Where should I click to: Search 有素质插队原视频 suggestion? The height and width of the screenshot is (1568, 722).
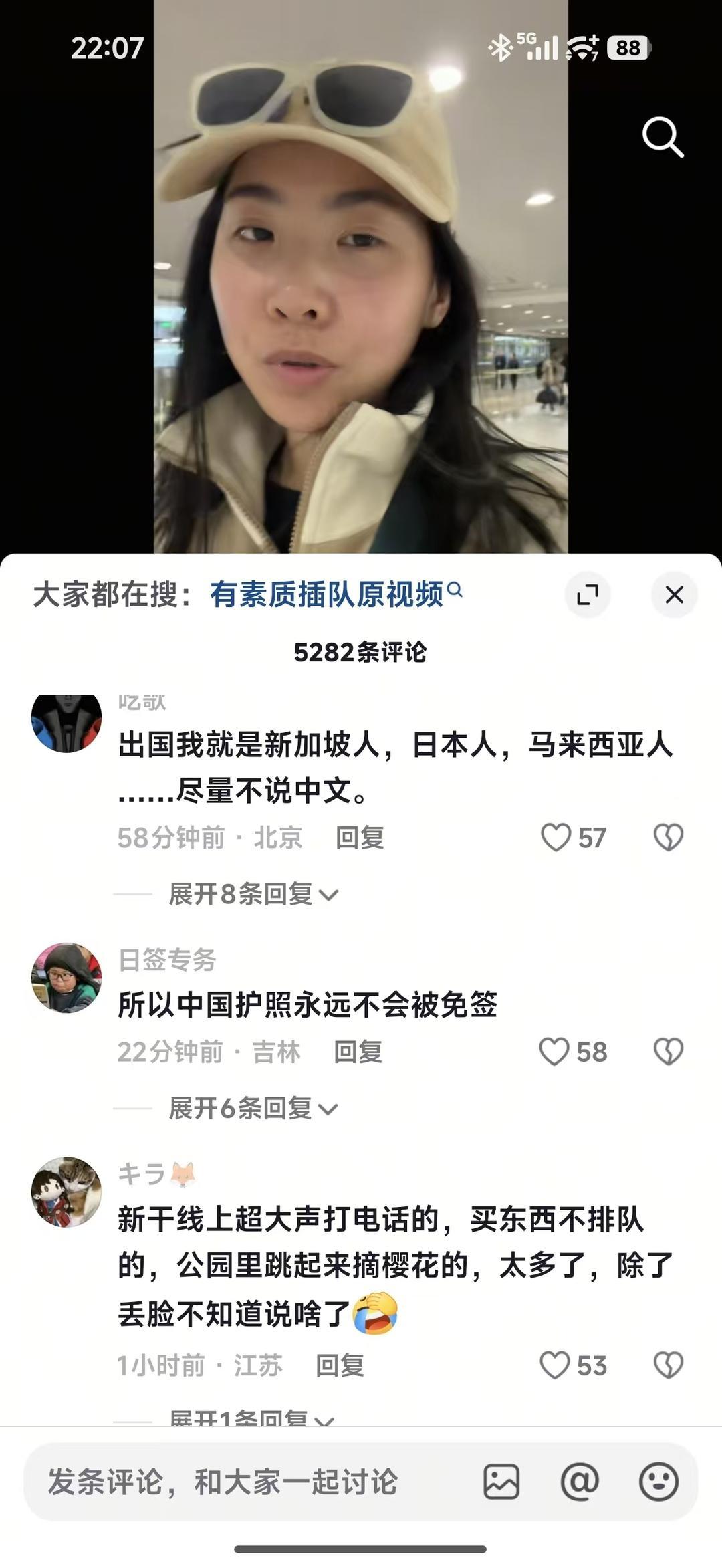pyautogui.click(x=326, y=594)
